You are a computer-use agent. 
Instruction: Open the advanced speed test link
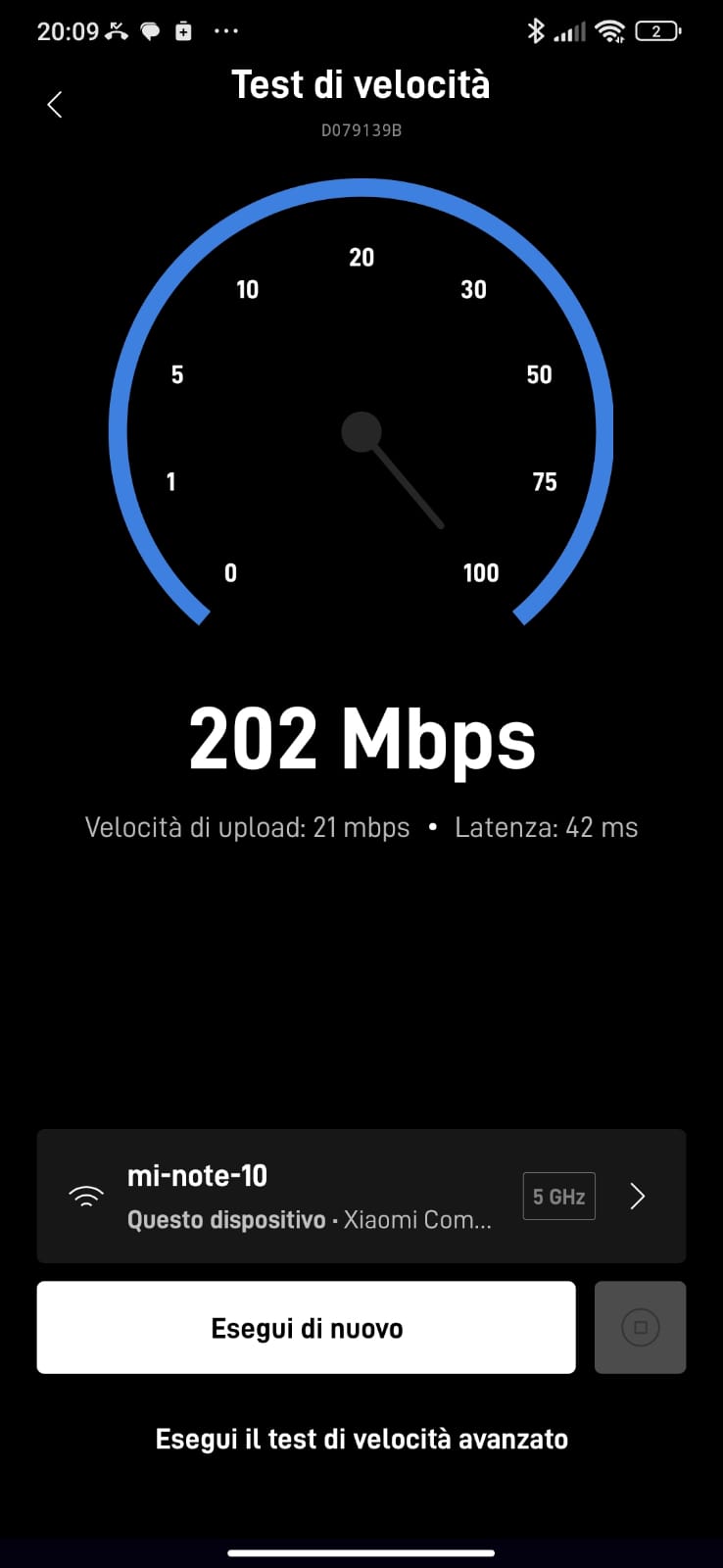tap(361, 1439)
